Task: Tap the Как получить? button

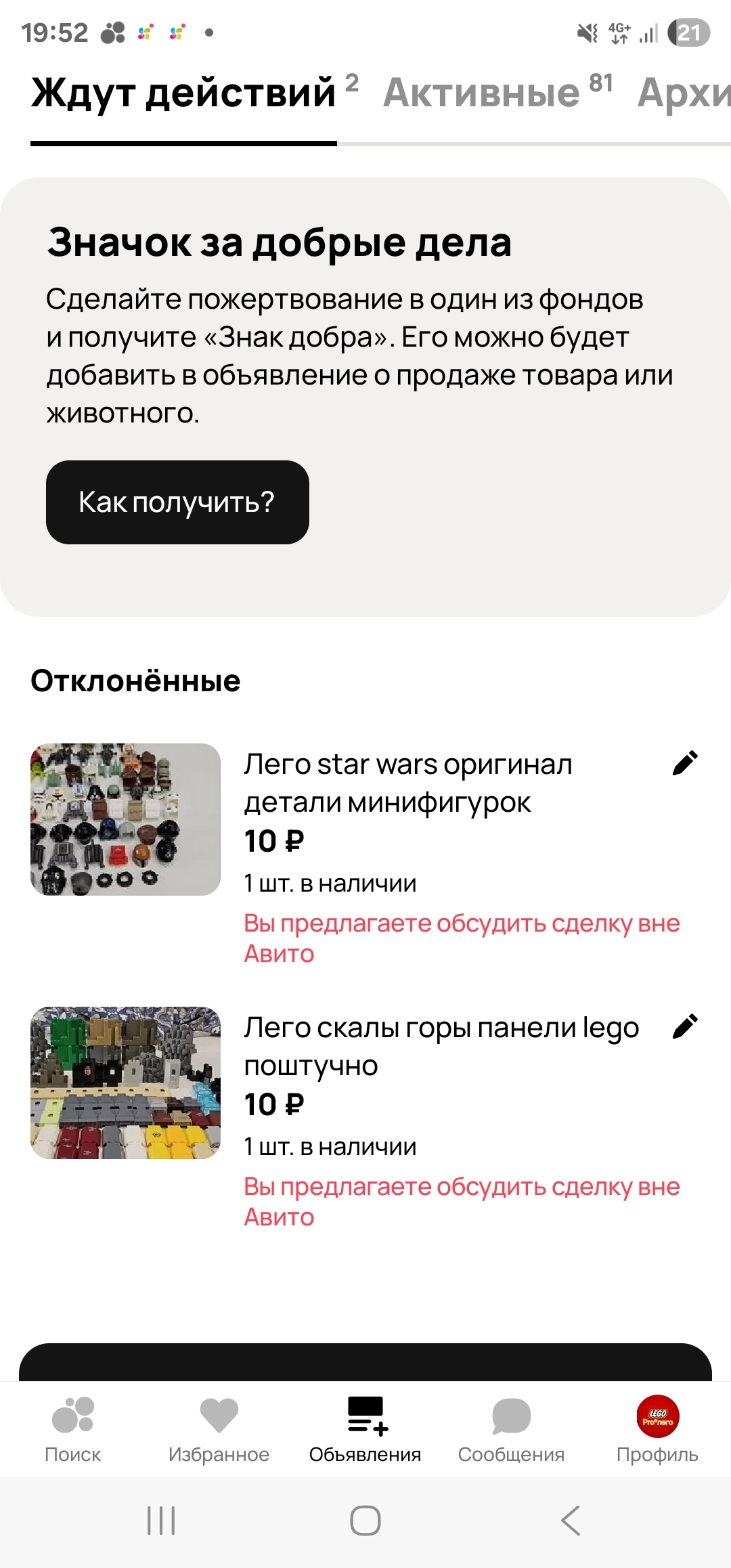Action: point(177,502)
